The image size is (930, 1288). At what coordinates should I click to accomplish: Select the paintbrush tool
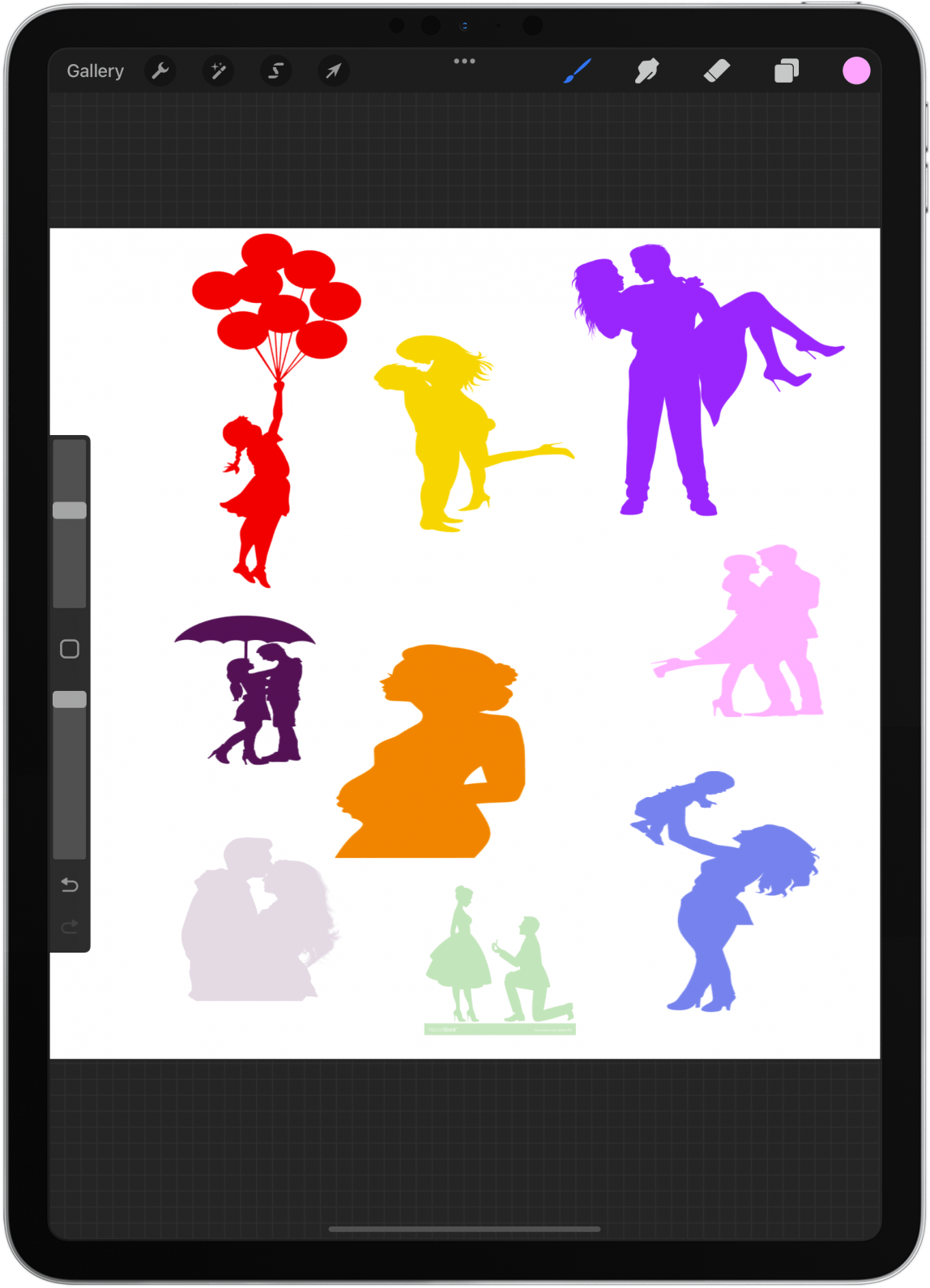(x=578, y=71)
